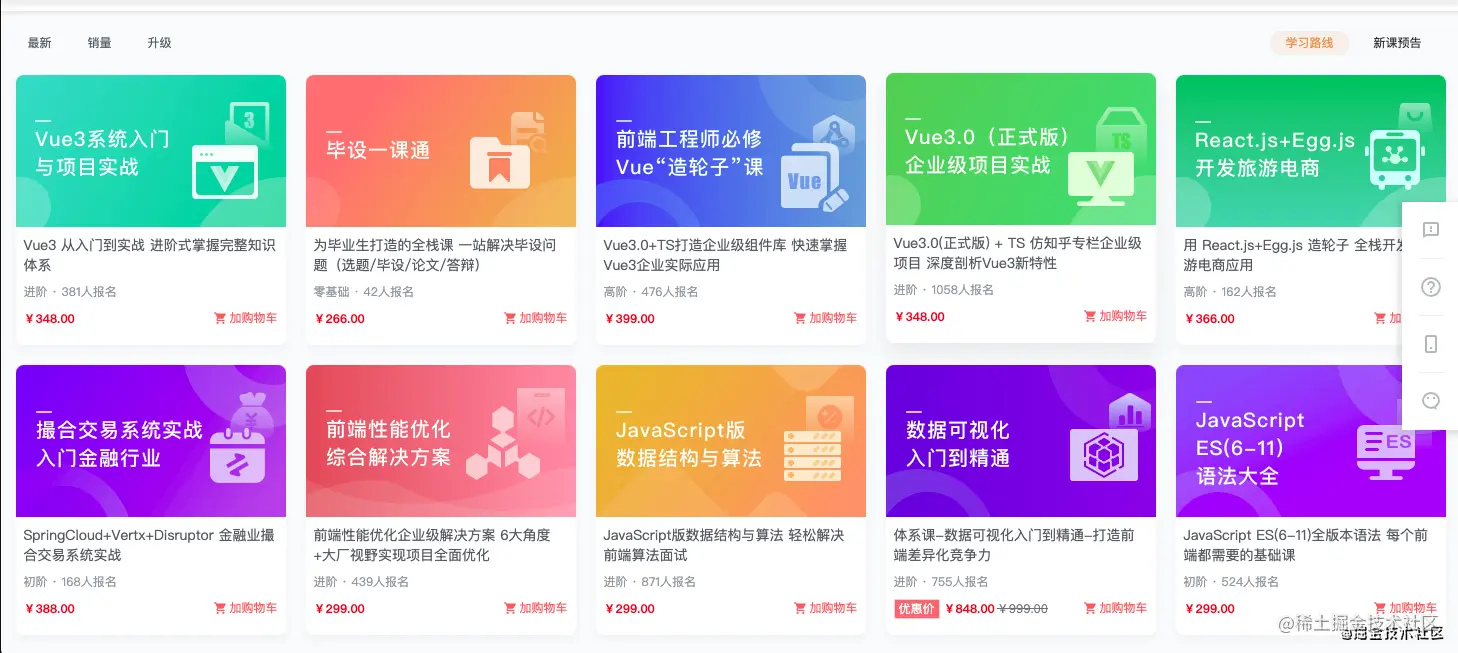This screenshot has height=653, width=1458.
Task: View the JavaScript版数据结构与算法 course
Action: 731,441
